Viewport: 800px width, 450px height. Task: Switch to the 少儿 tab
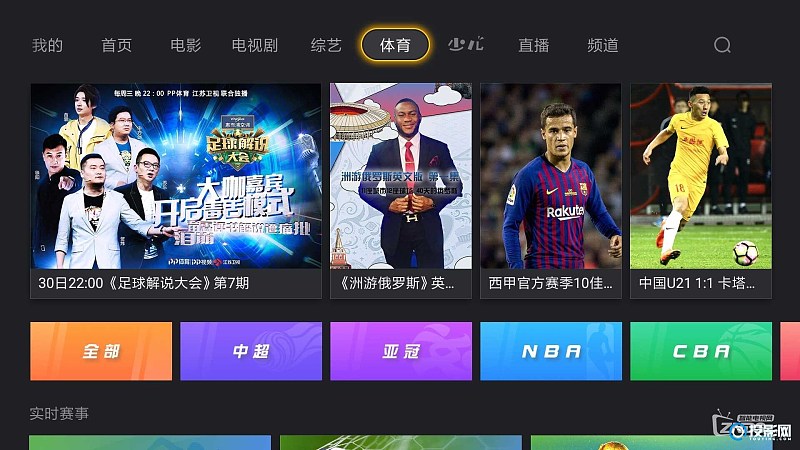point(465,45)
